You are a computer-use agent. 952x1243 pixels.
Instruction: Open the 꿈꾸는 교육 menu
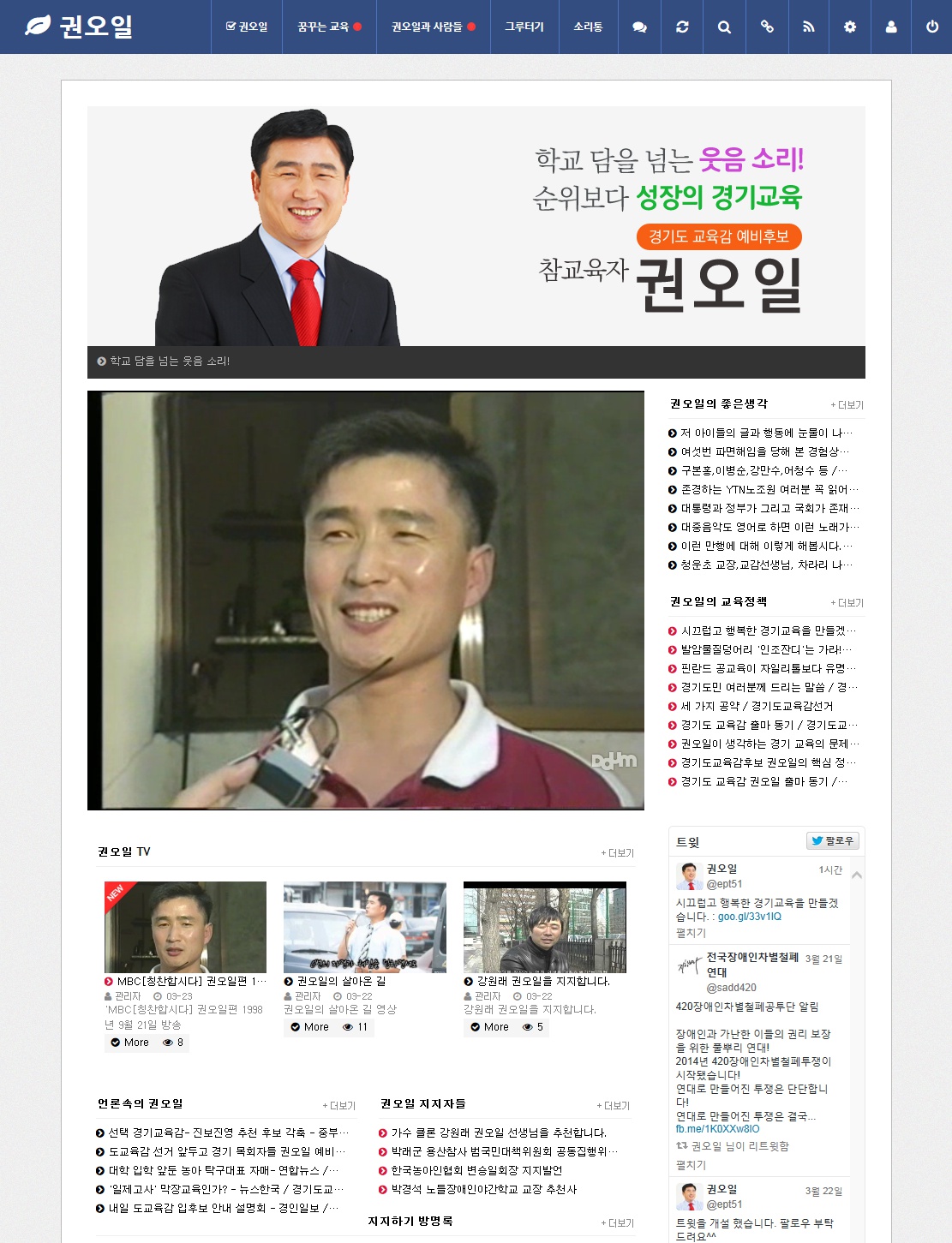tap(329, 27)
